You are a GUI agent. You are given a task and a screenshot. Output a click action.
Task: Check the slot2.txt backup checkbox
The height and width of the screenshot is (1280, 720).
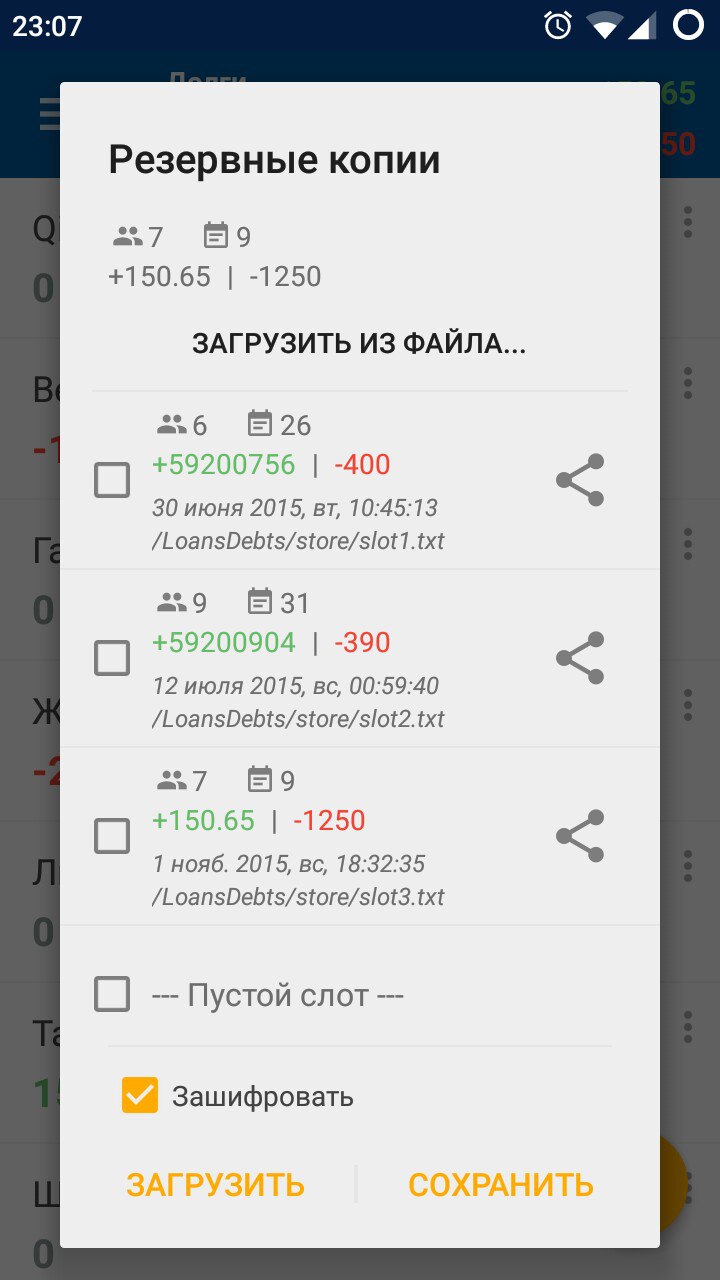point(112,658)
